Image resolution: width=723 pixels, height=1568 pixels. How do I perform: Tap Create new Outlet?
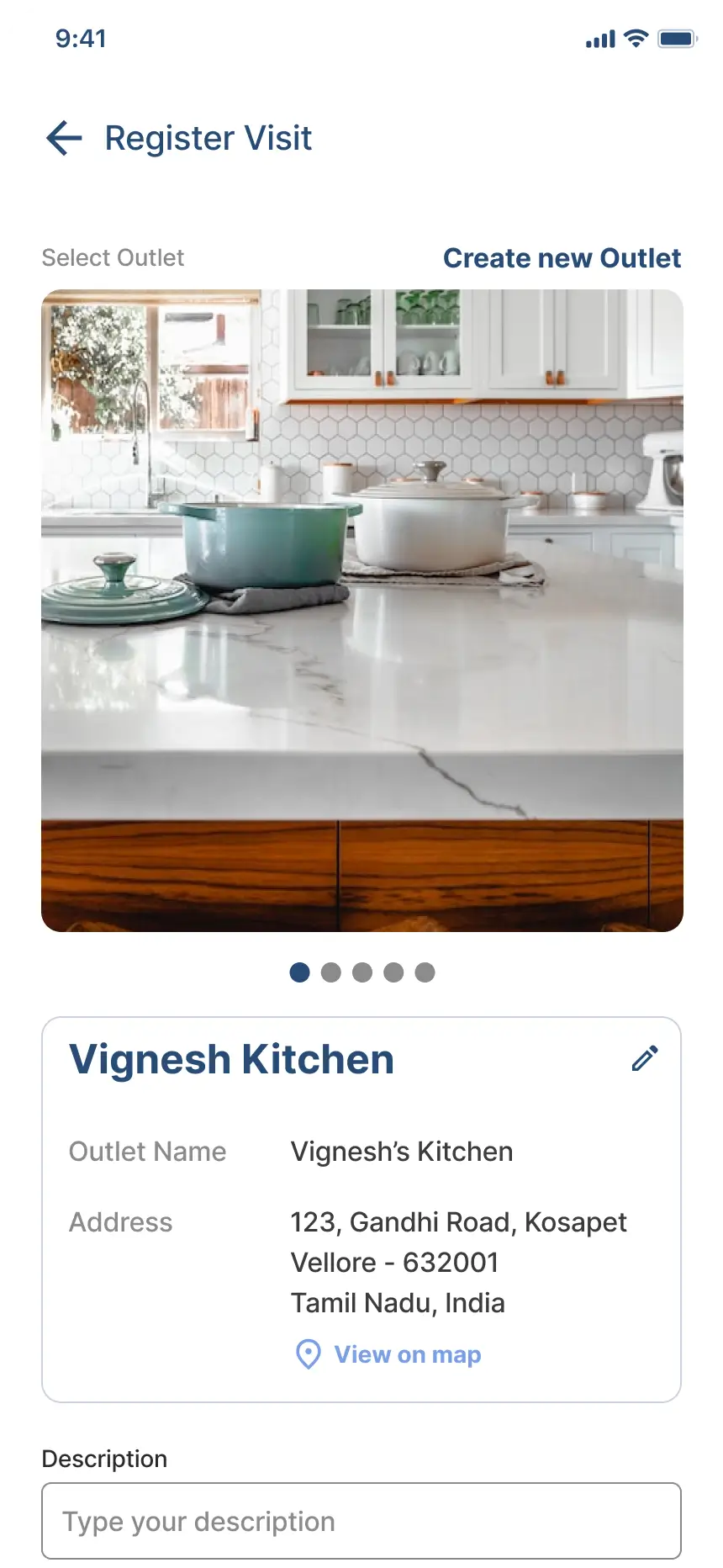562,258
